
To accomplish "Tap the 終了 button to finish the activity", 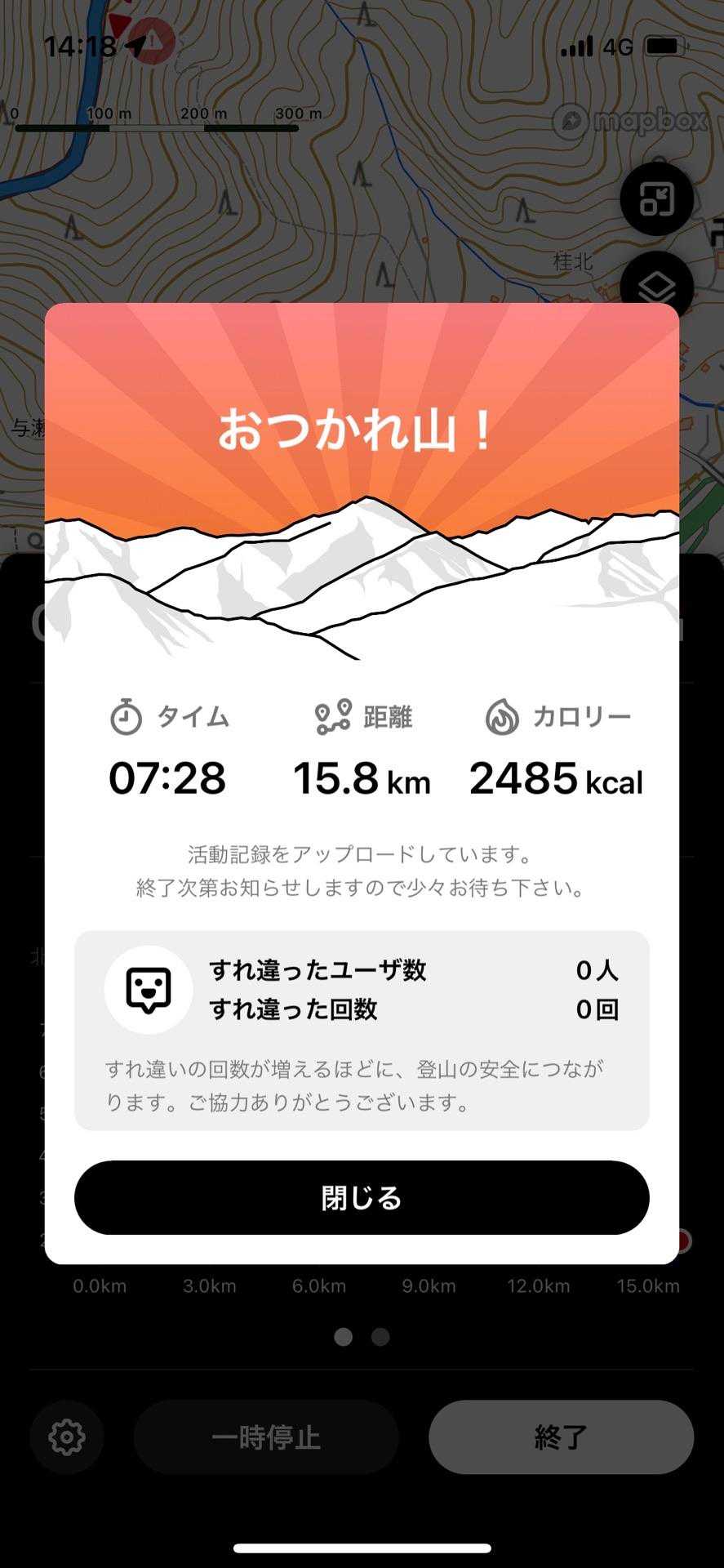I will 561,1437.
